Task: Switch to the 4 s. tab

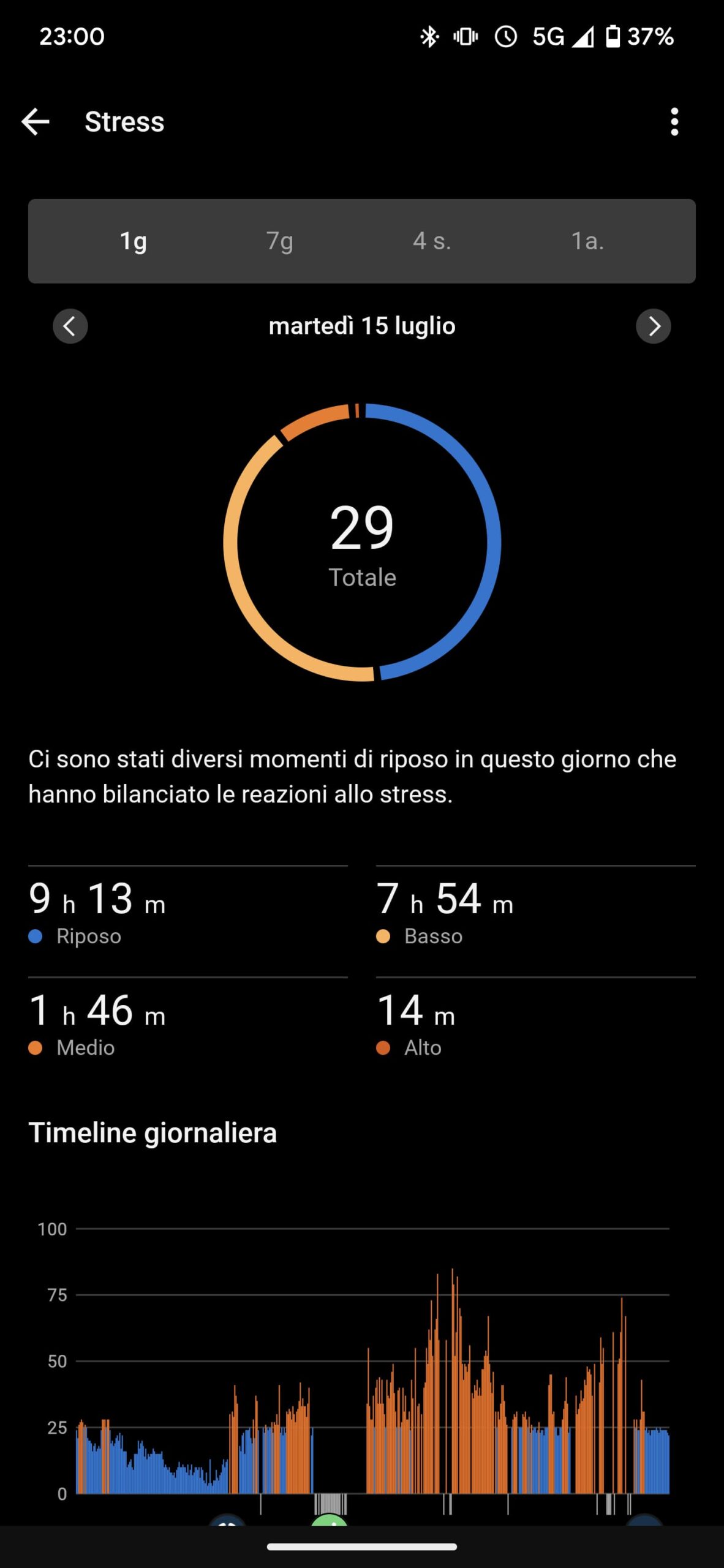Action: point(431,241)
